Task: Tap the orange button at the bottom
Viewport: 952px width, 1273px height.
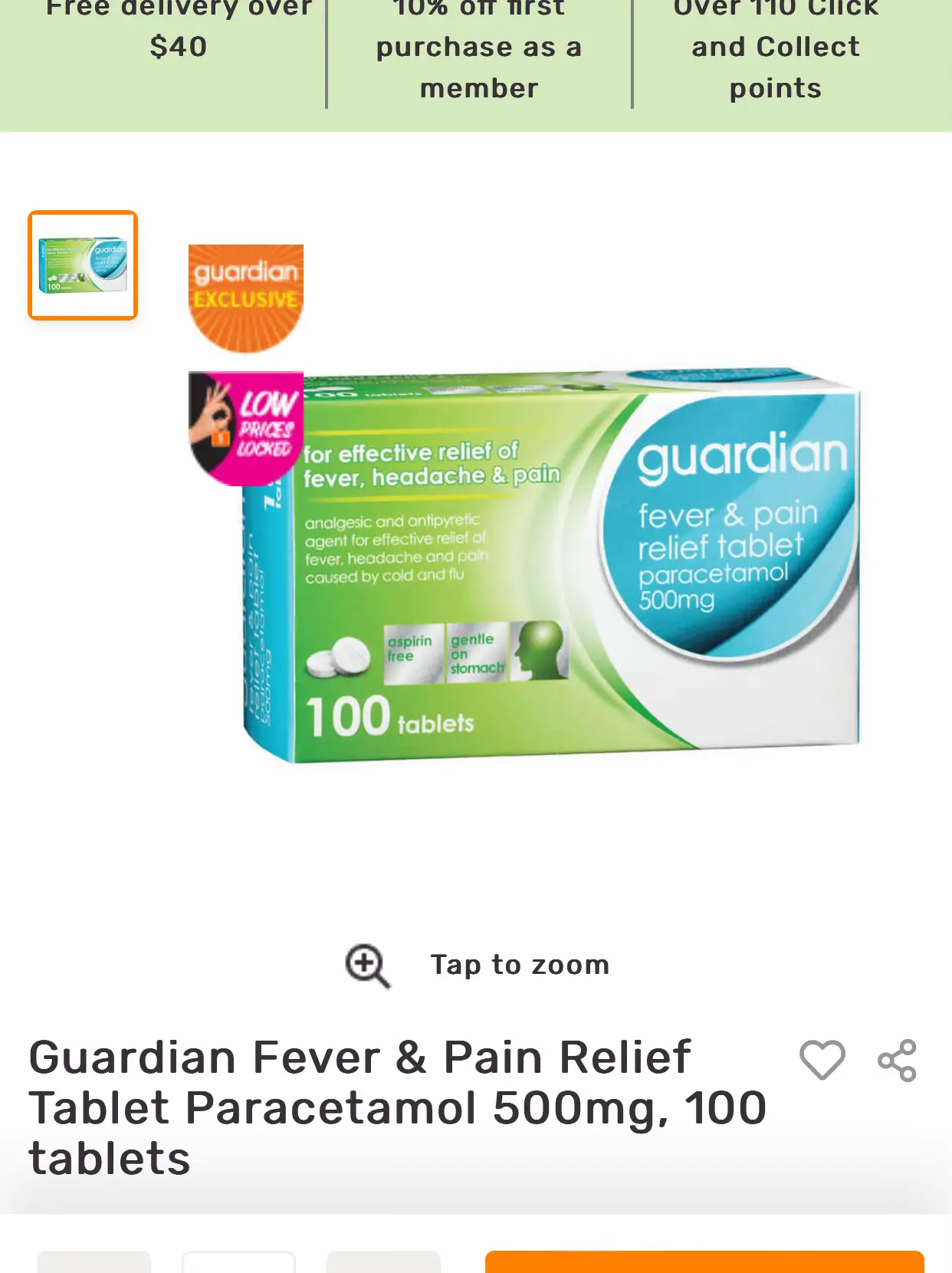Action: 704,1261
